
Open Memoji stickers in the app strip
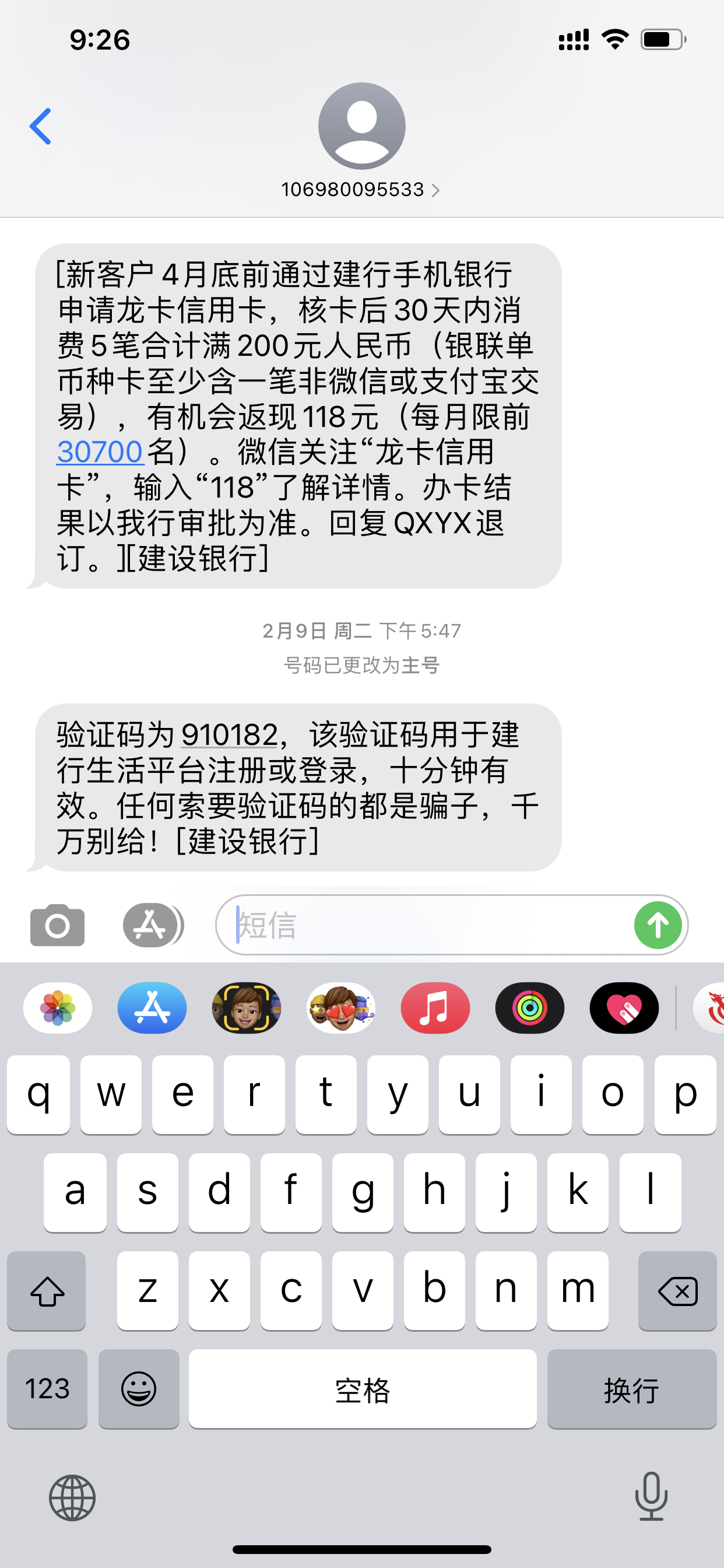click(x=340, y=1008)
